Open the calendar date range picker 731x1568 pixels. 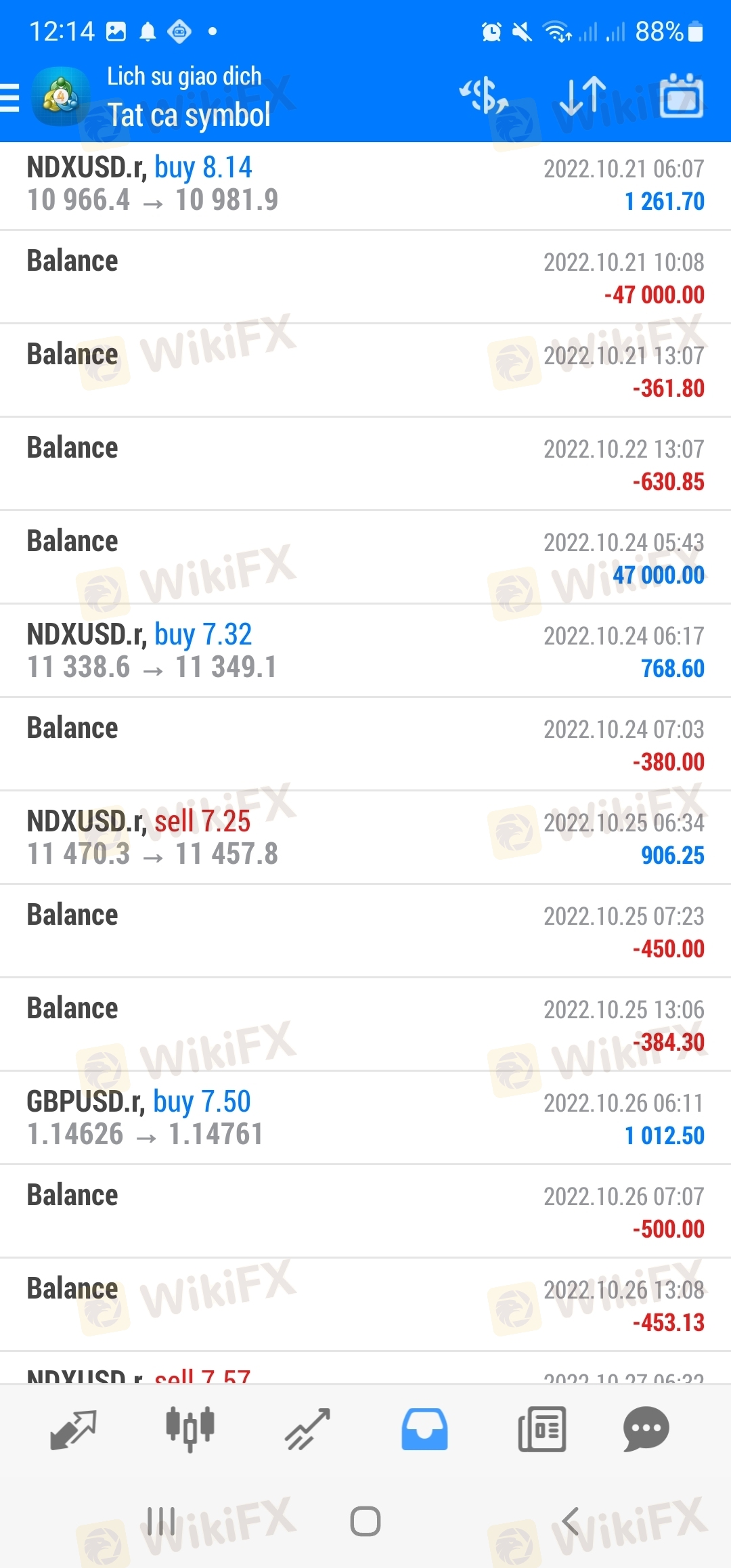(x=681, y=95)
